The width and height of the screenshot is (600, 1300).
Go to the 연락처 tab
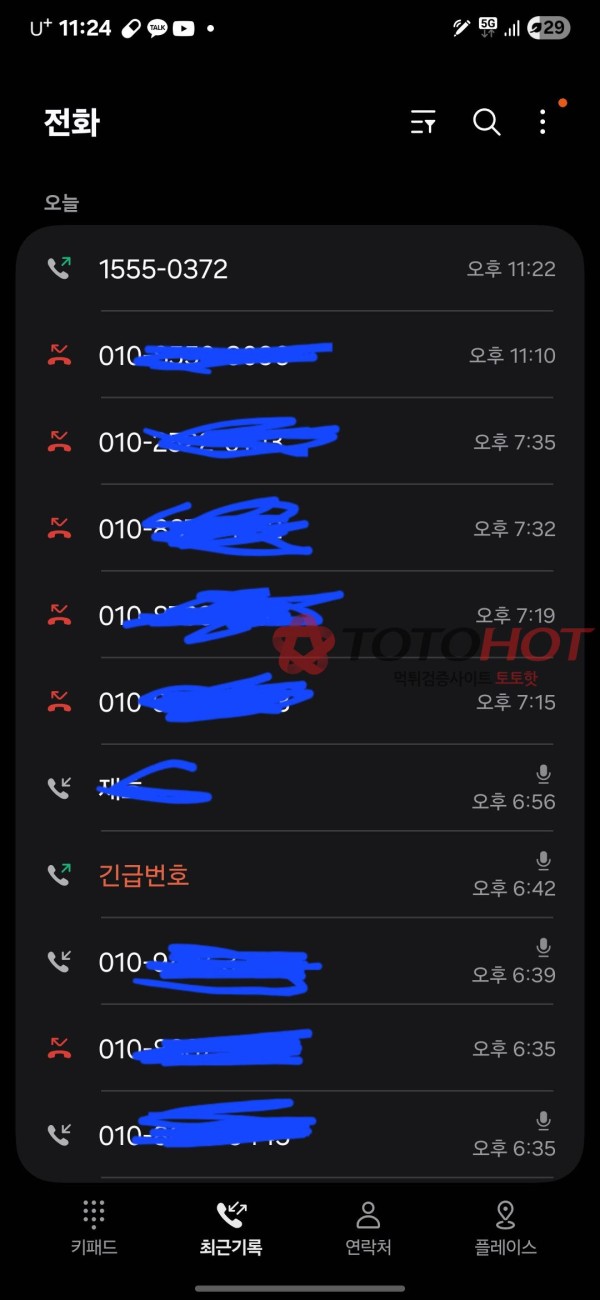(x=368, y=1228)
